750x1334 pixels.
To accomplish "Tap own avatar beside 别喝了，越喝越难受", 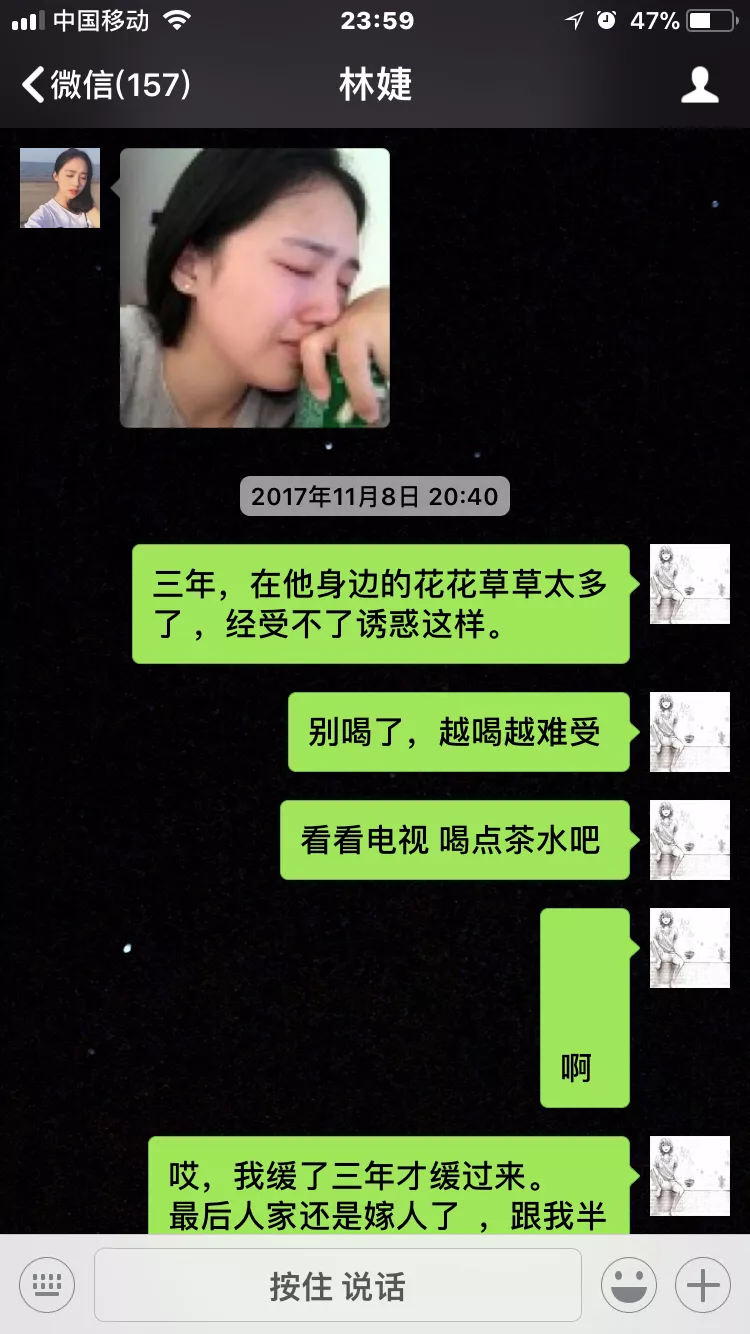I will pyautogui.click(x=690, y=732).
